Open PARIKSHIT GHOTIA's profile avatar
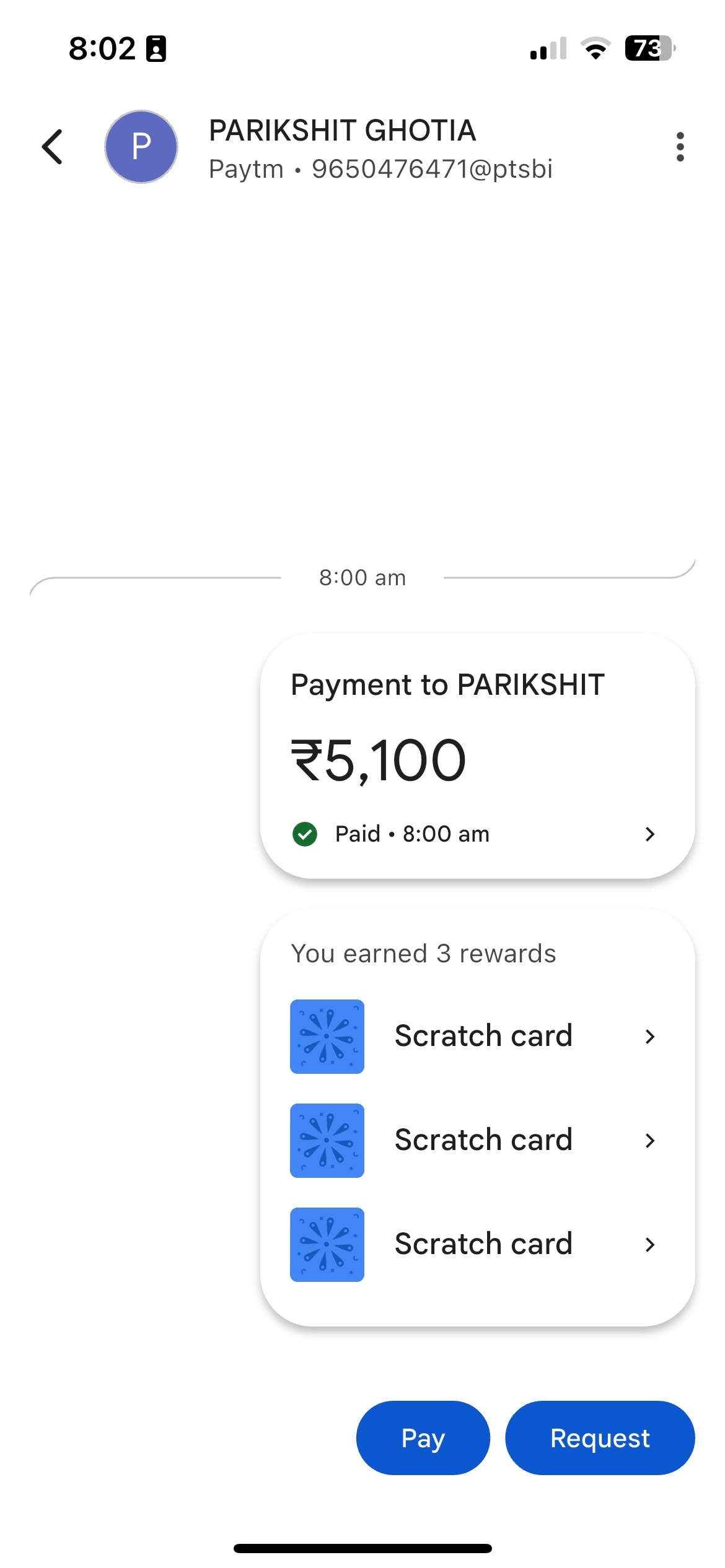 point(141,147)
